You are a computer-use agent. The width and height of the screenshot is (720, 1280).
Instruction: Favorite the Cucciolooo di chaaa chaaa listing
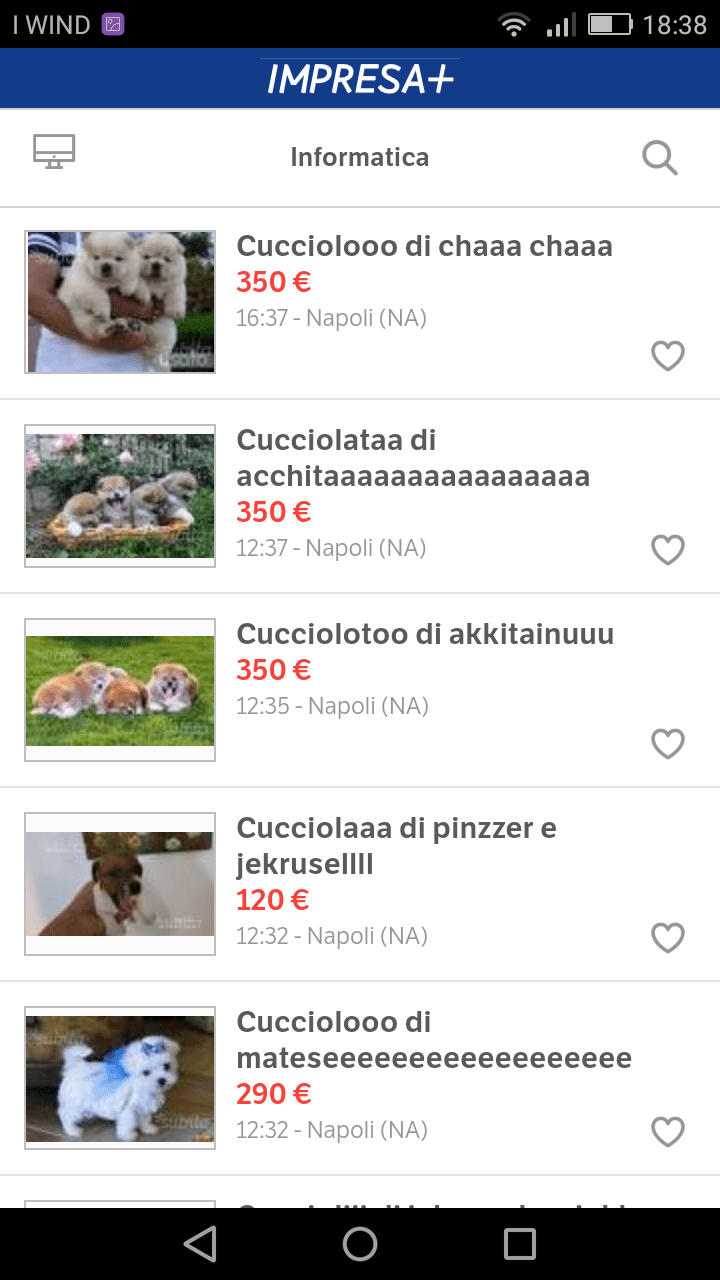click(x=668, y=356)
